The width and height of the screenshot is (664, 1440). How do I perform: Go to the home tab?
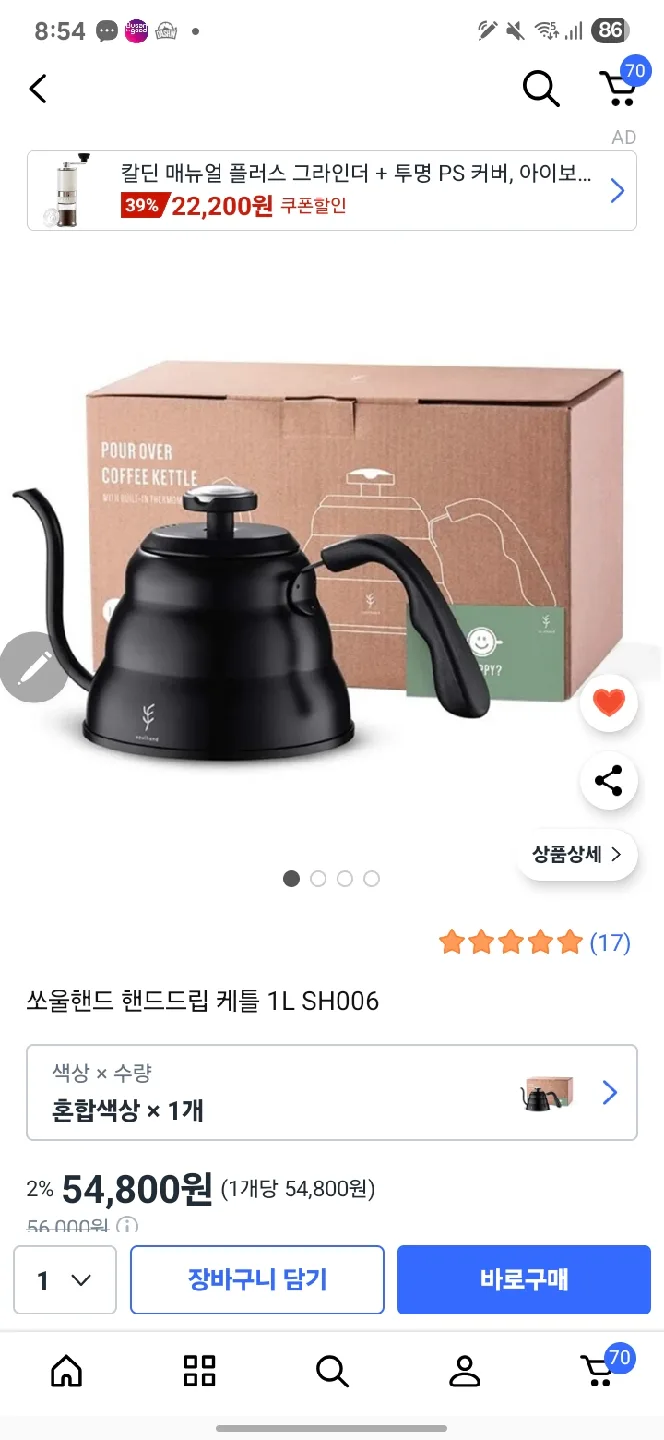click(66, 1370)
